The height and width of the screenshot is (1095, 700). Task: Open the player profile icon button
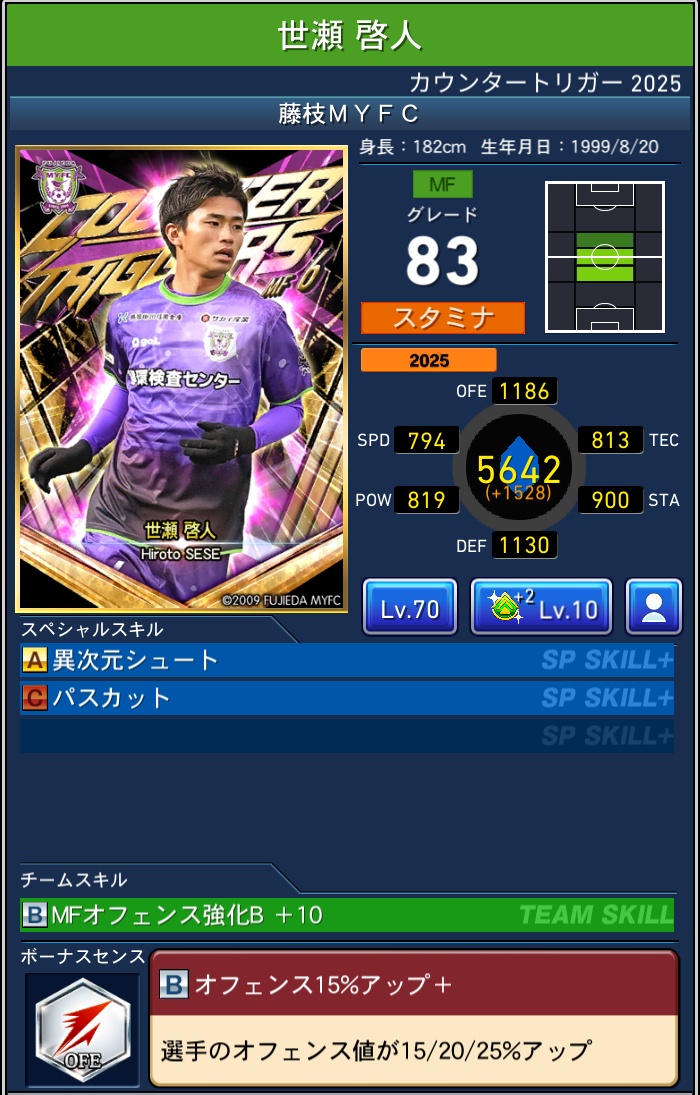coord(653,607)
